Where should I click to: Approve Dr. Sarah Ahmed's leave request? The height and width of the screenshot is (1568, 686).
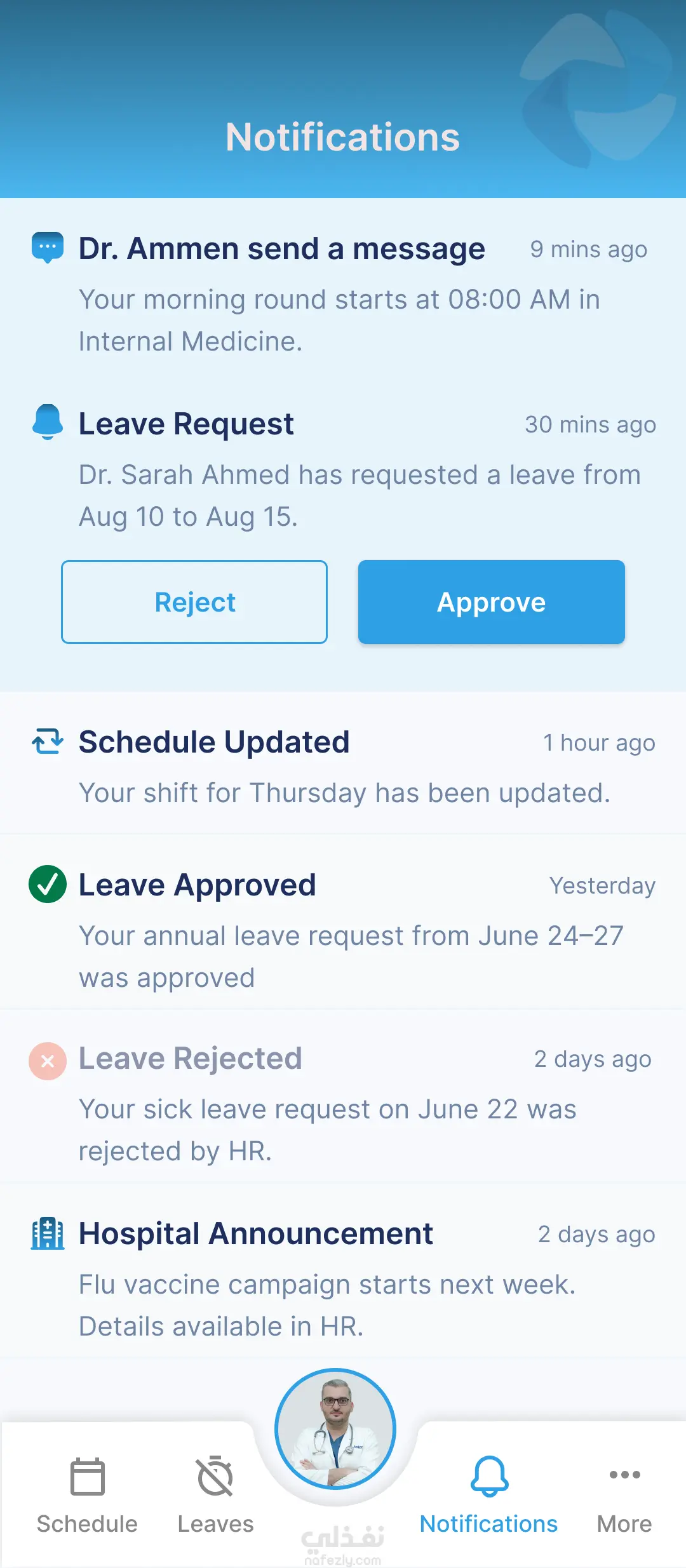click(491, 602)
